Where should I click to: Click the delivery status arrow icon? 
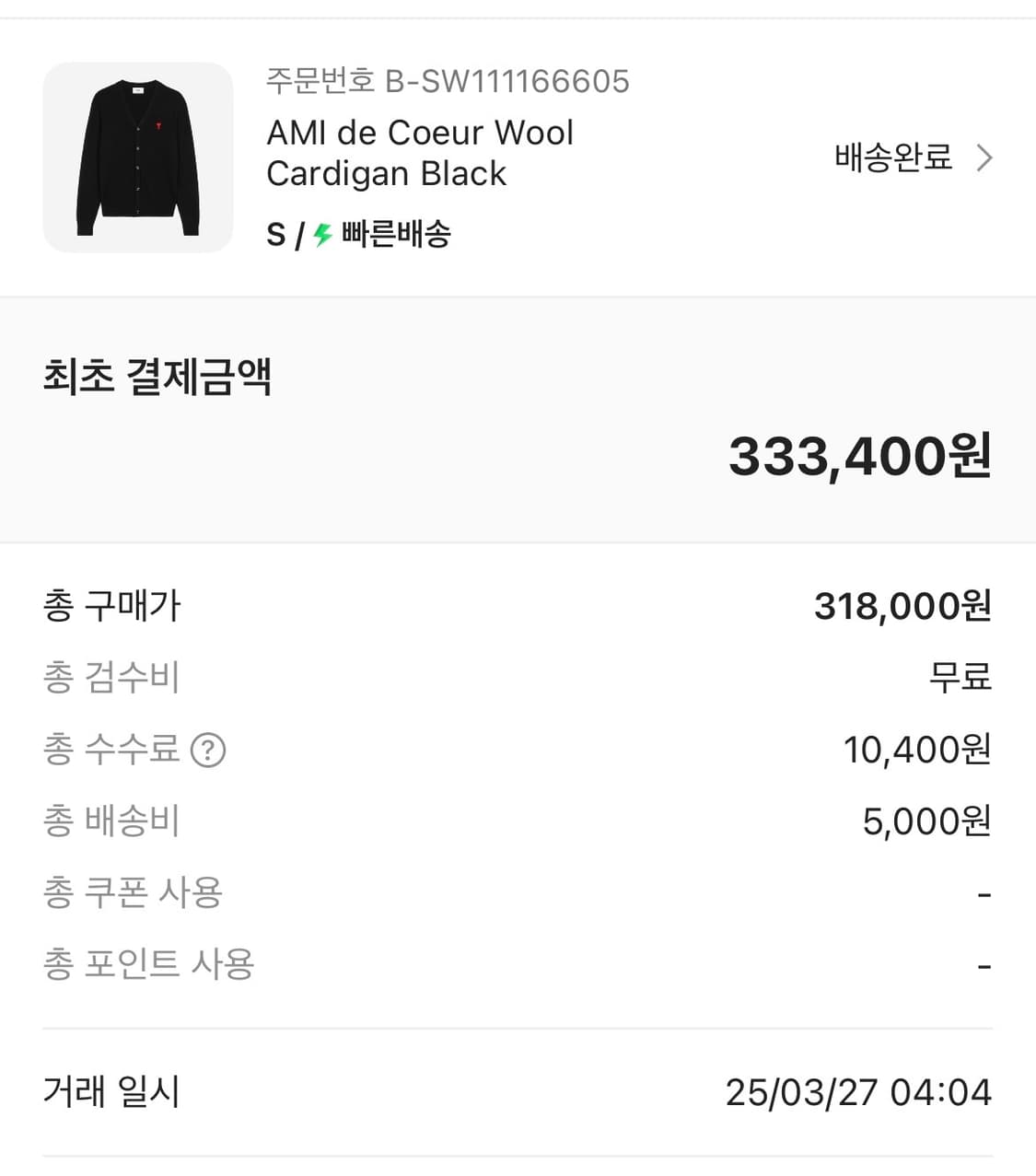(984, 157)
